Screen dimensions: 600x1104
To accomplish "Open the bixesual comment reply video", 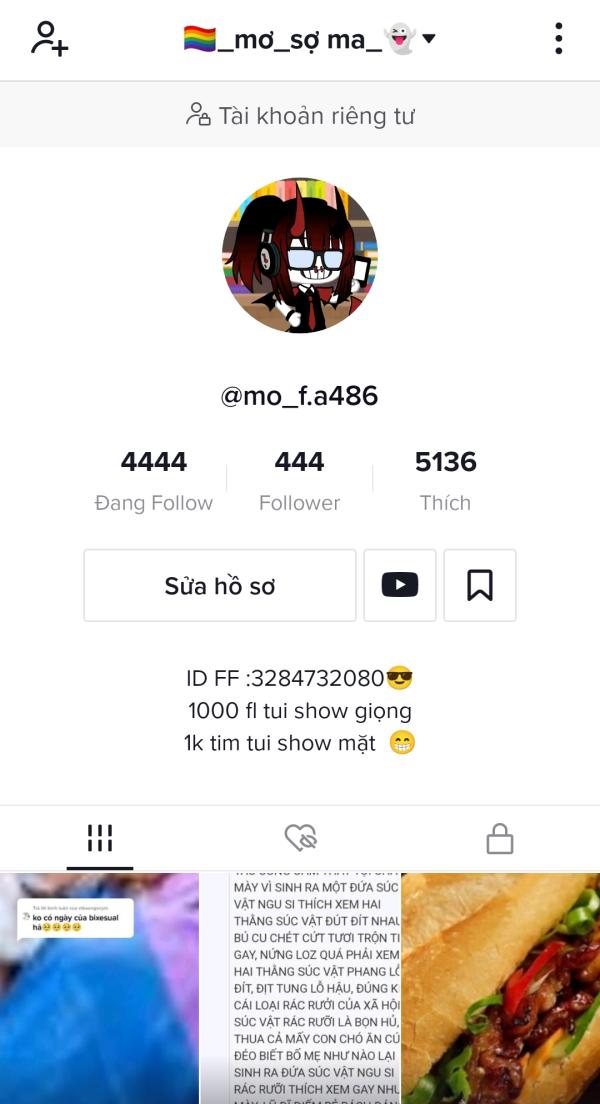I will [99, 988].
